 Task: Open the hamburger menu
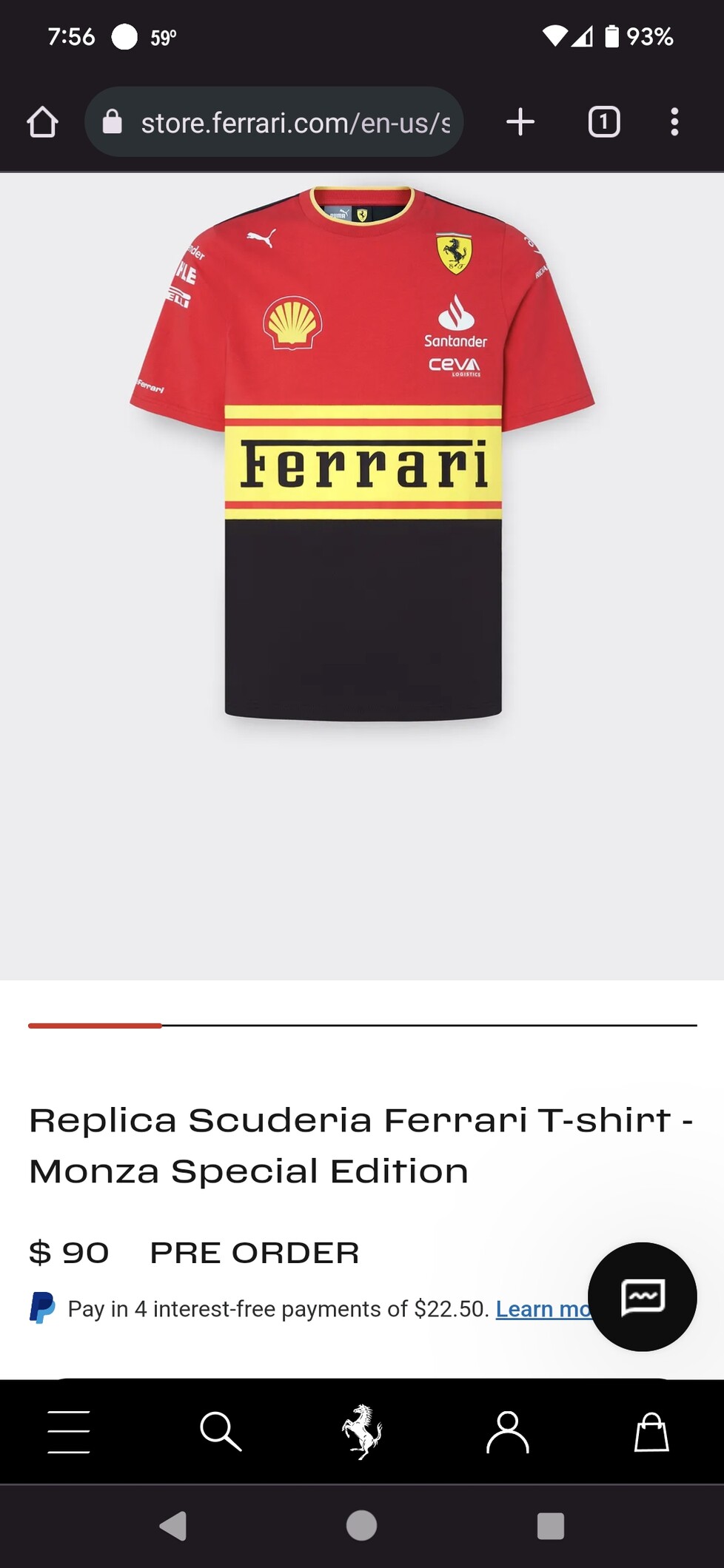(x=69, y=1432)
